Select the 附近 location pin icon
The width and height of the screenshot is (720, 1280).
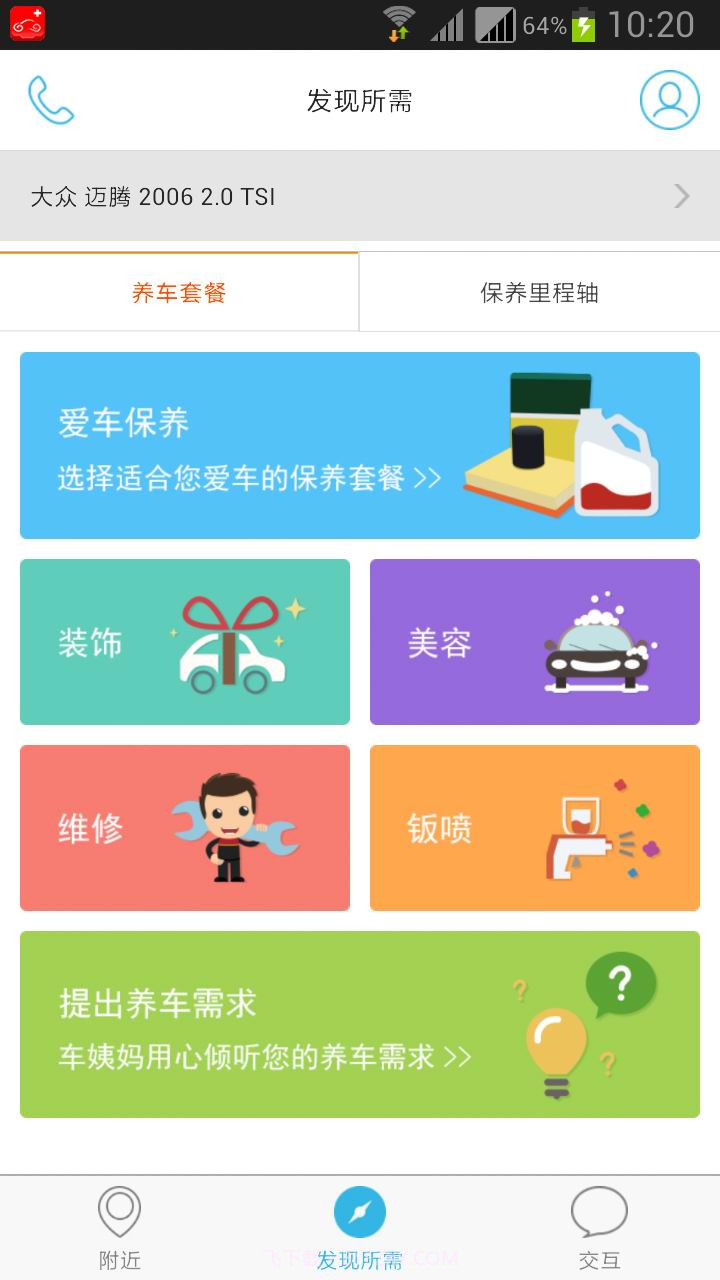click(119, 1210)
